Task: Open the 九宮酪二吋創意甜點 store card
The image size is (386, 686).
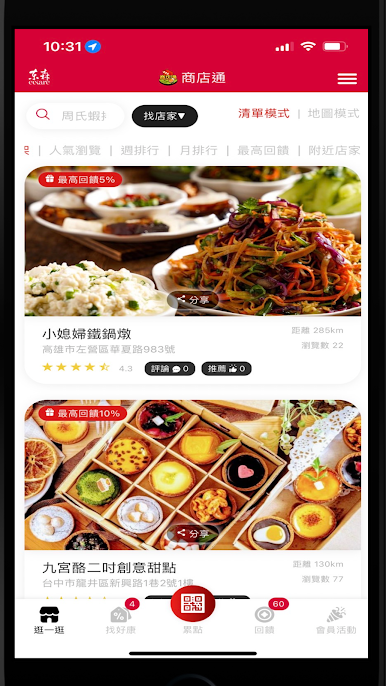Action: click(x=193, y=499)
